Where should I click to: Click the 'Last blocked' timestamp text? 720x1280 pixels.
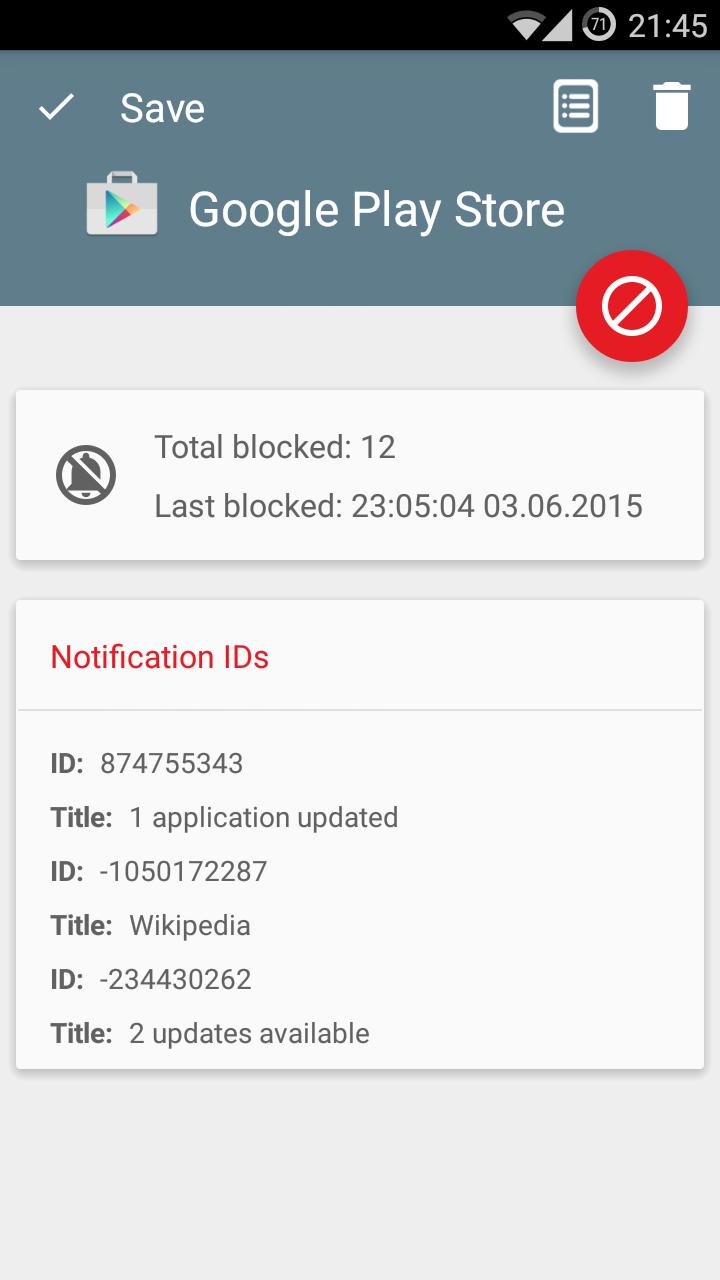[400, 506]
